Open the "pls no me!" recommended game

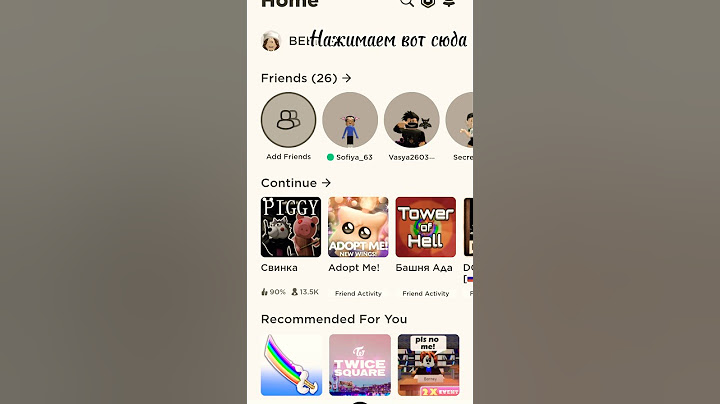pyautogui.click(x=428, y=364)
